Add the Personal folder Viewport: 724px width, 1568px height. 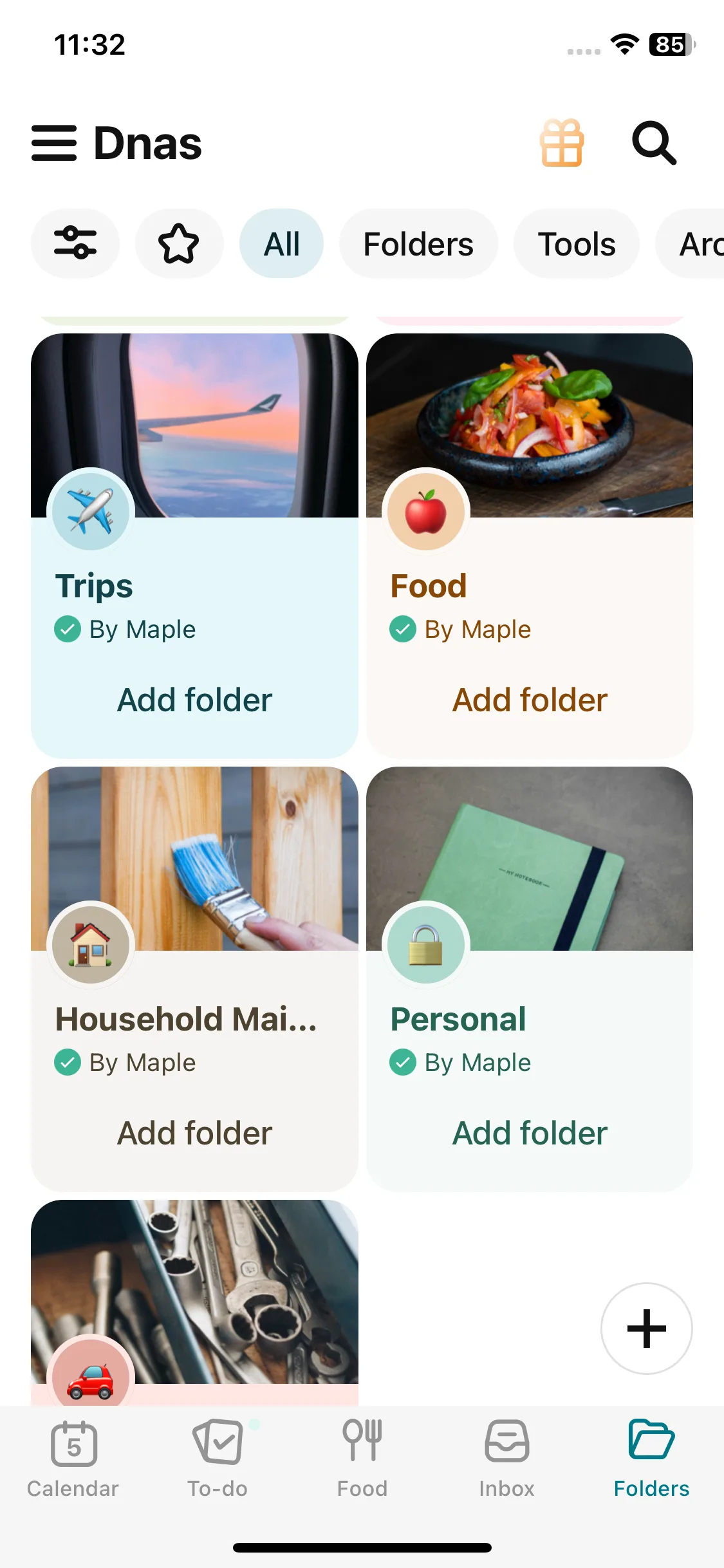pyautogui.click(x=530, y=1134)
